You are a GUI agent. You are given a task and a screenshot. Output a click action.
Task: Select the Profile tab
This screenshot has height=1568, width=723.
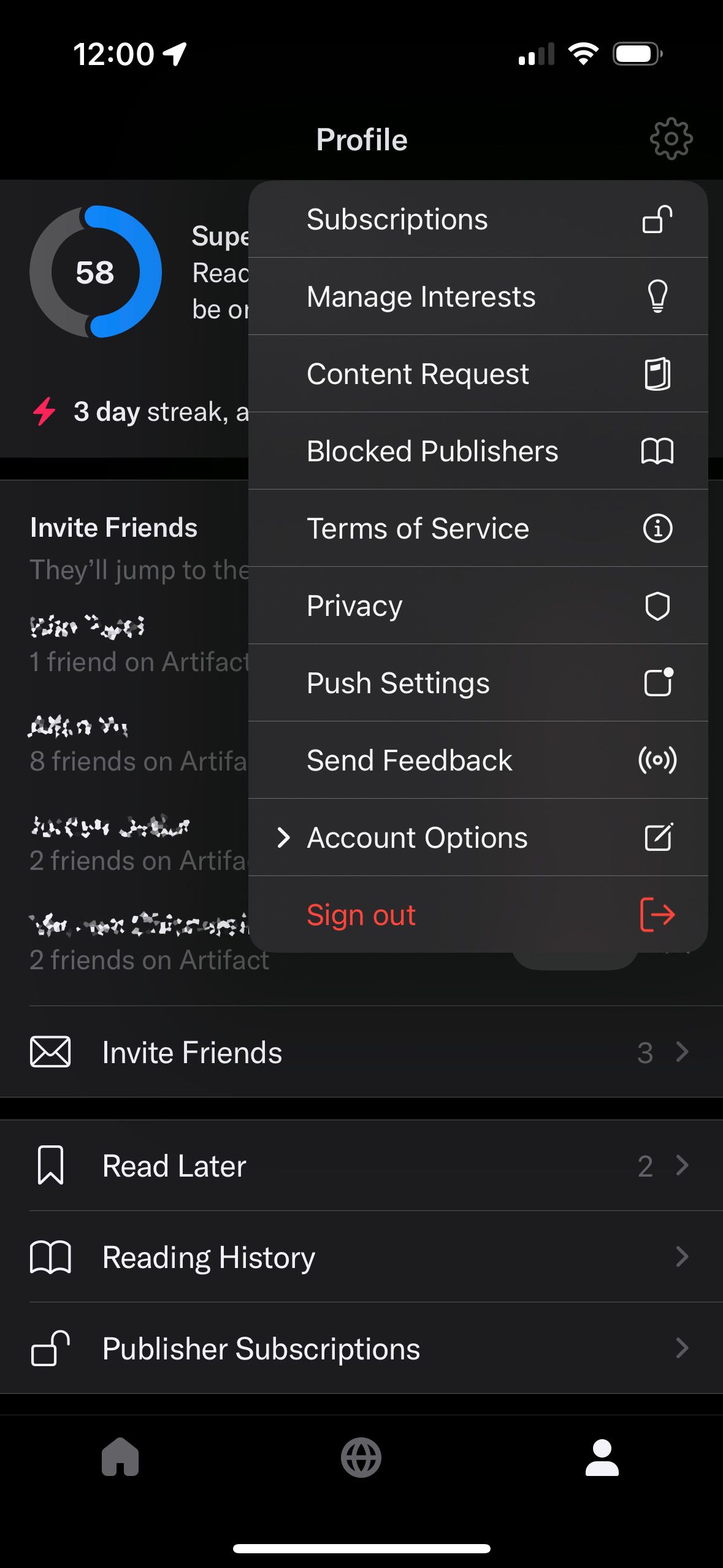[602, 1457]
